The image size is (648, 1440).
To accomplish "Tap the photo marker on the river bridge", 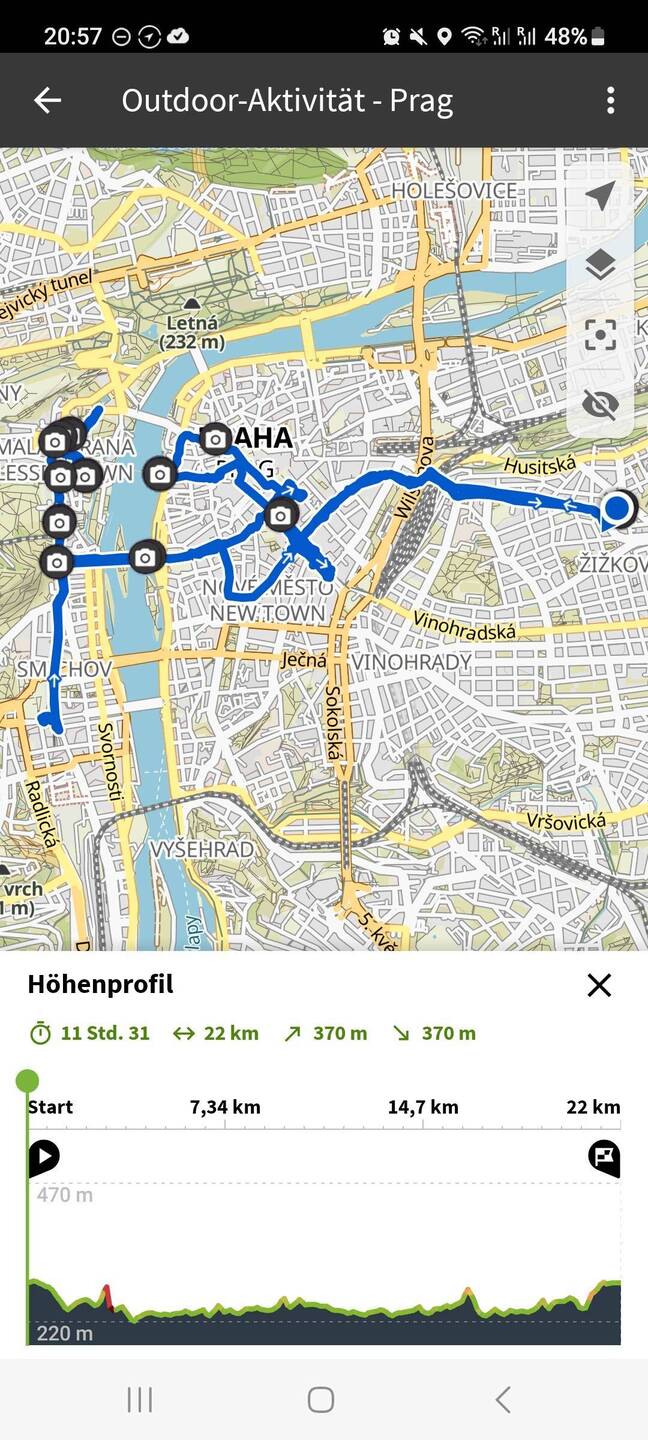I will (x=146, y=557).
